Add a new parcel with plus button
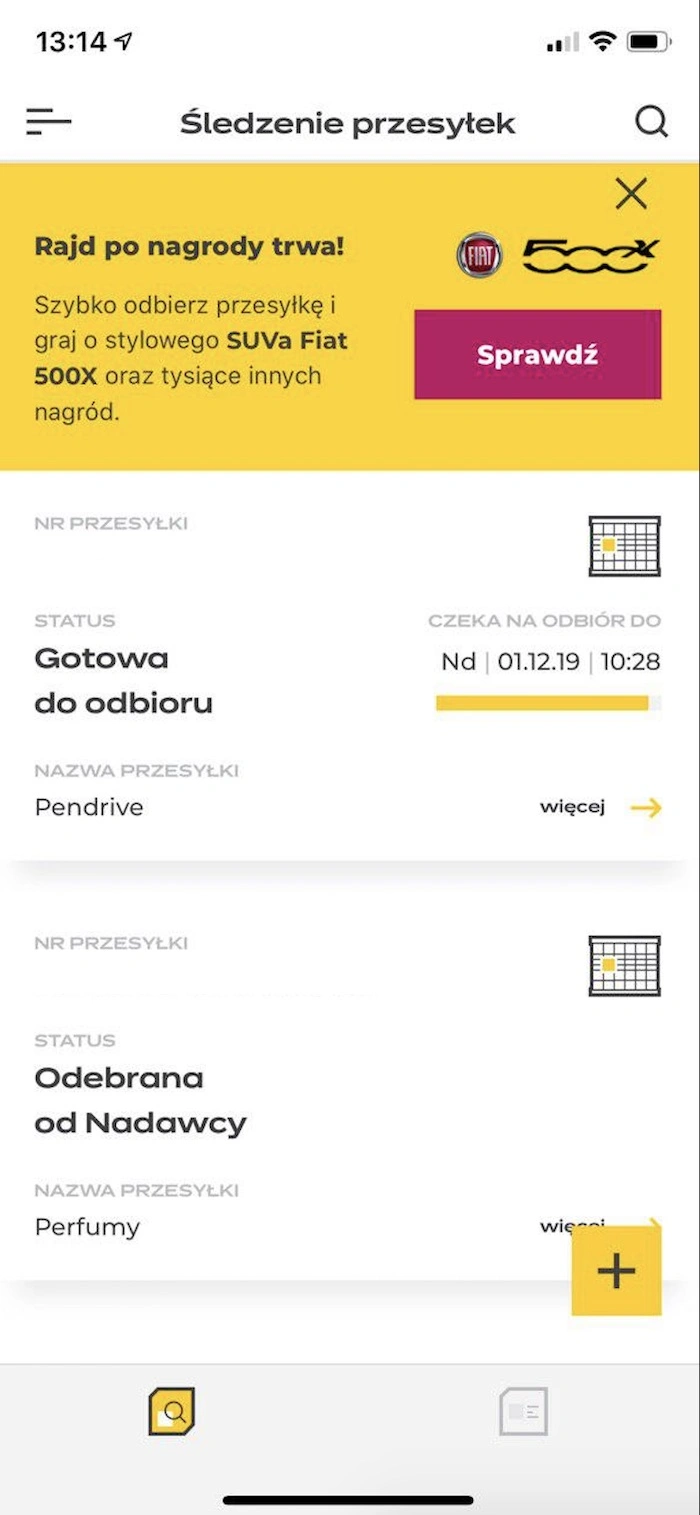The width and height of the screenshot is (700, 1515). [x=616, y=1271]
